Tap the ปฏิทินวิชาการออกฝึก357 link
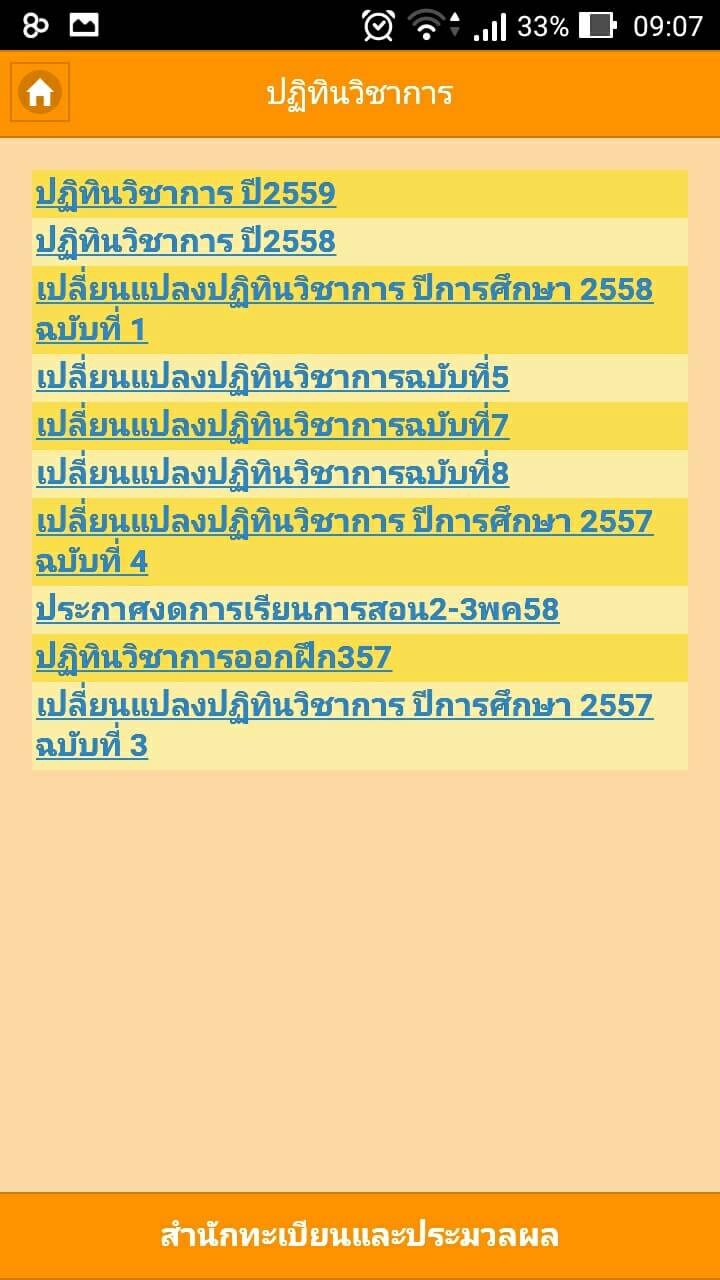Viewport: 720px width, 1280px height. tap(214, 657)
